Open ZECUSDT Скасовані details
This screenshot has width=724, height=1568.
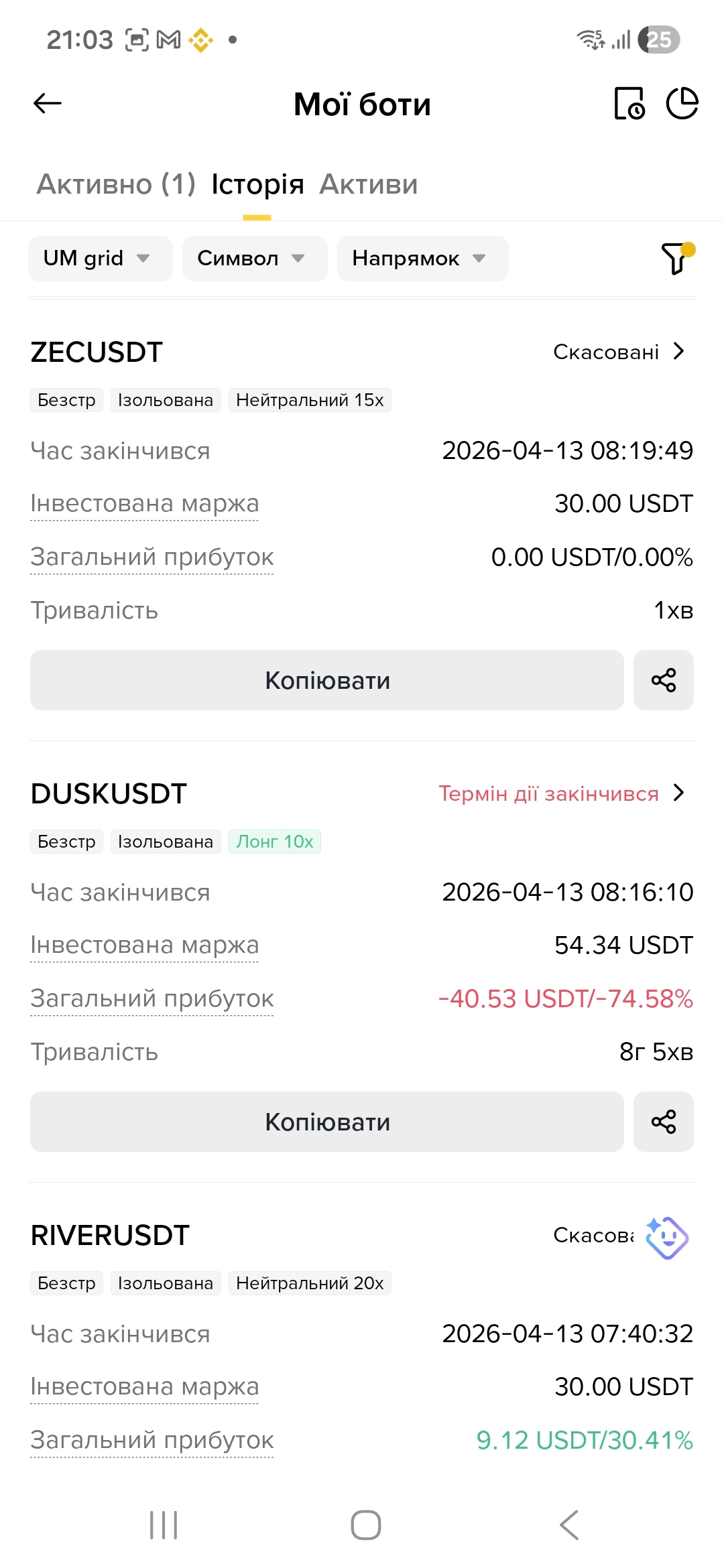(x=618, y=352)
